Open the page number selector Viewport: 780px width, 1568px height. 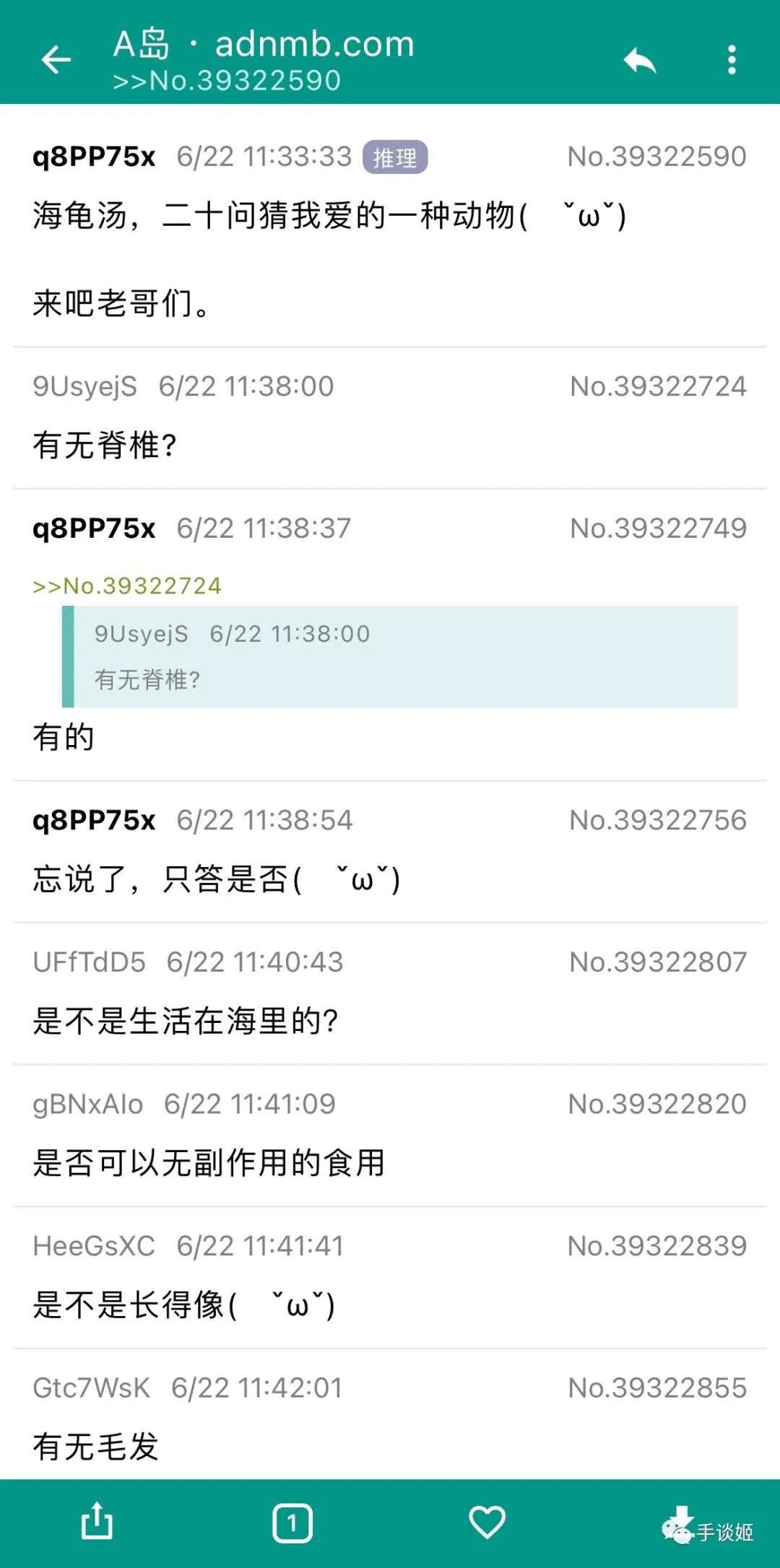coord(292,1523)
